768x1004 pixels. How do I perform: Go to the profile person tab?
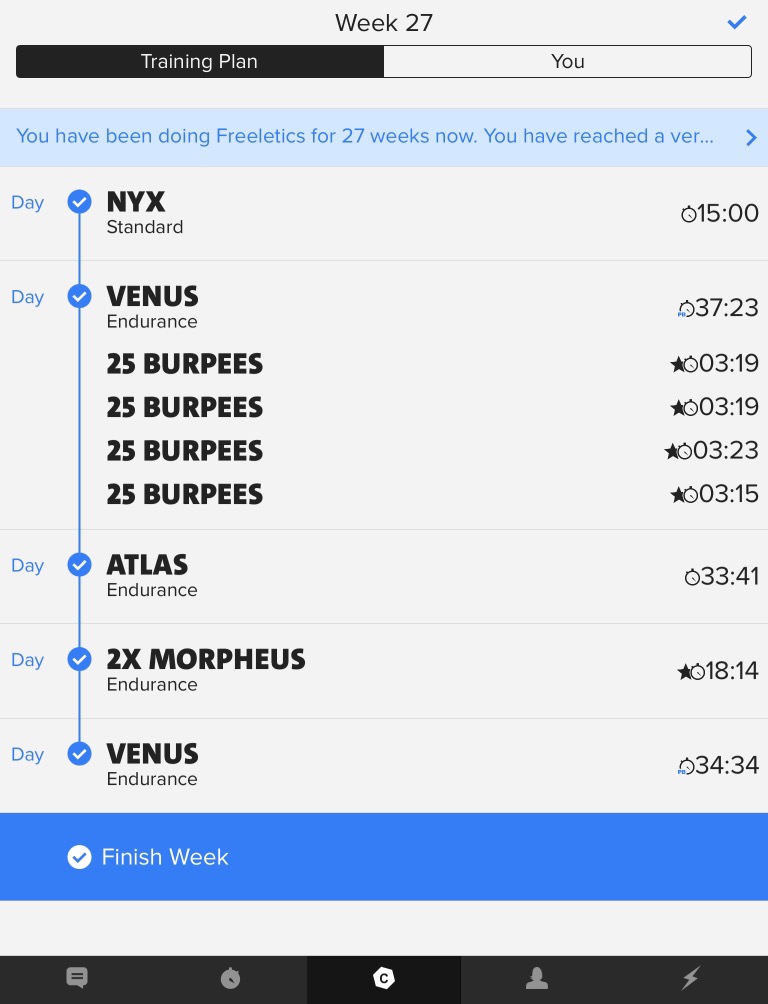tap(537, 979)
